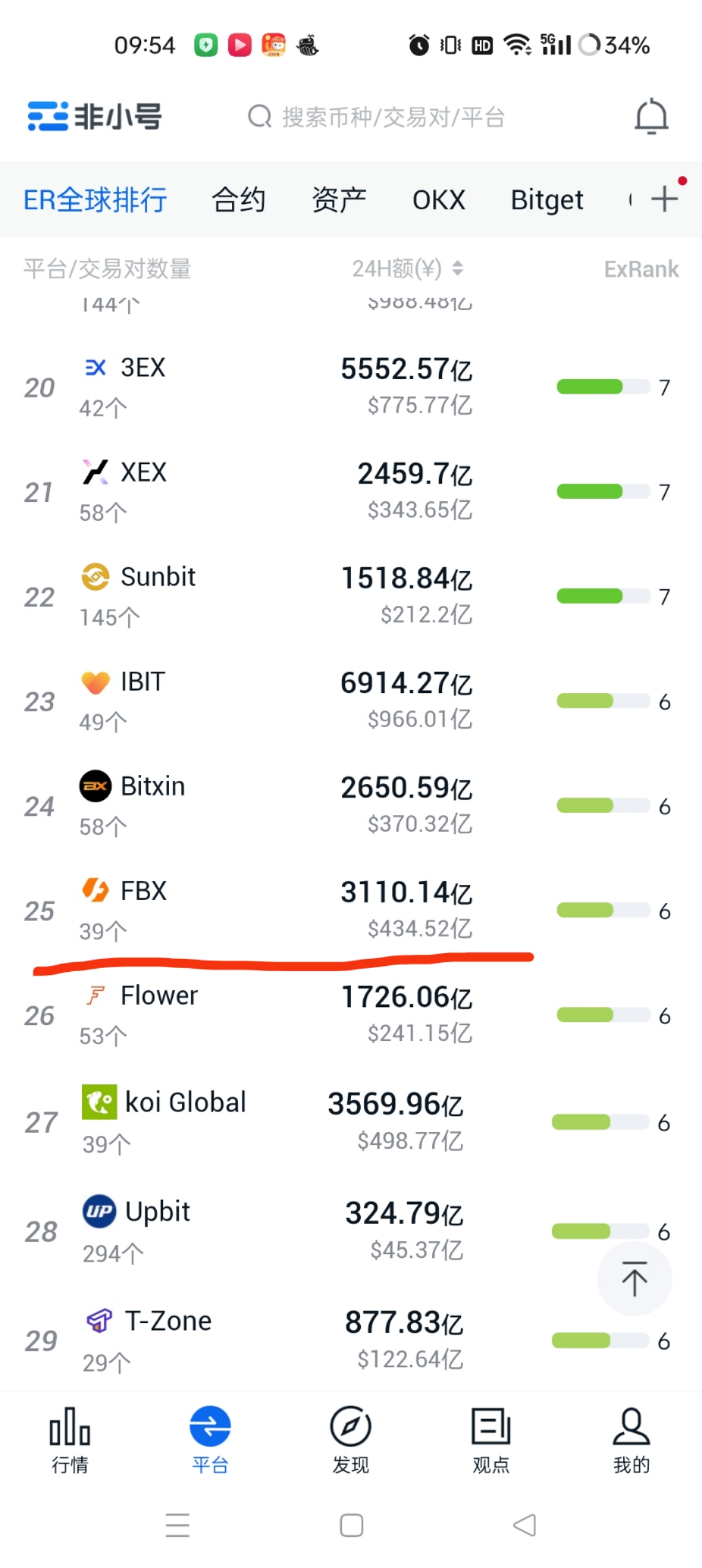Switch to the 资产 tab

(x=339, y=200)
